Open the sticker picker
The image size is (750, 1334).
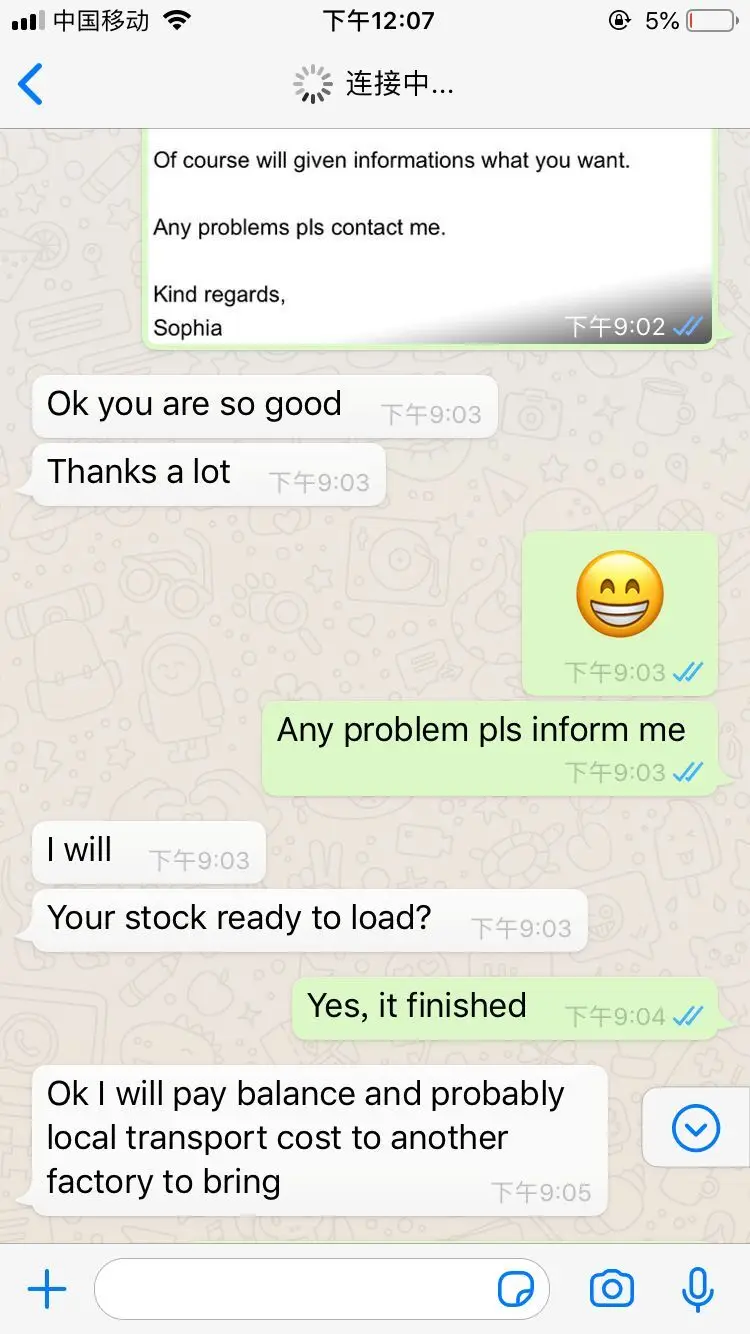tap(516, 1290)
